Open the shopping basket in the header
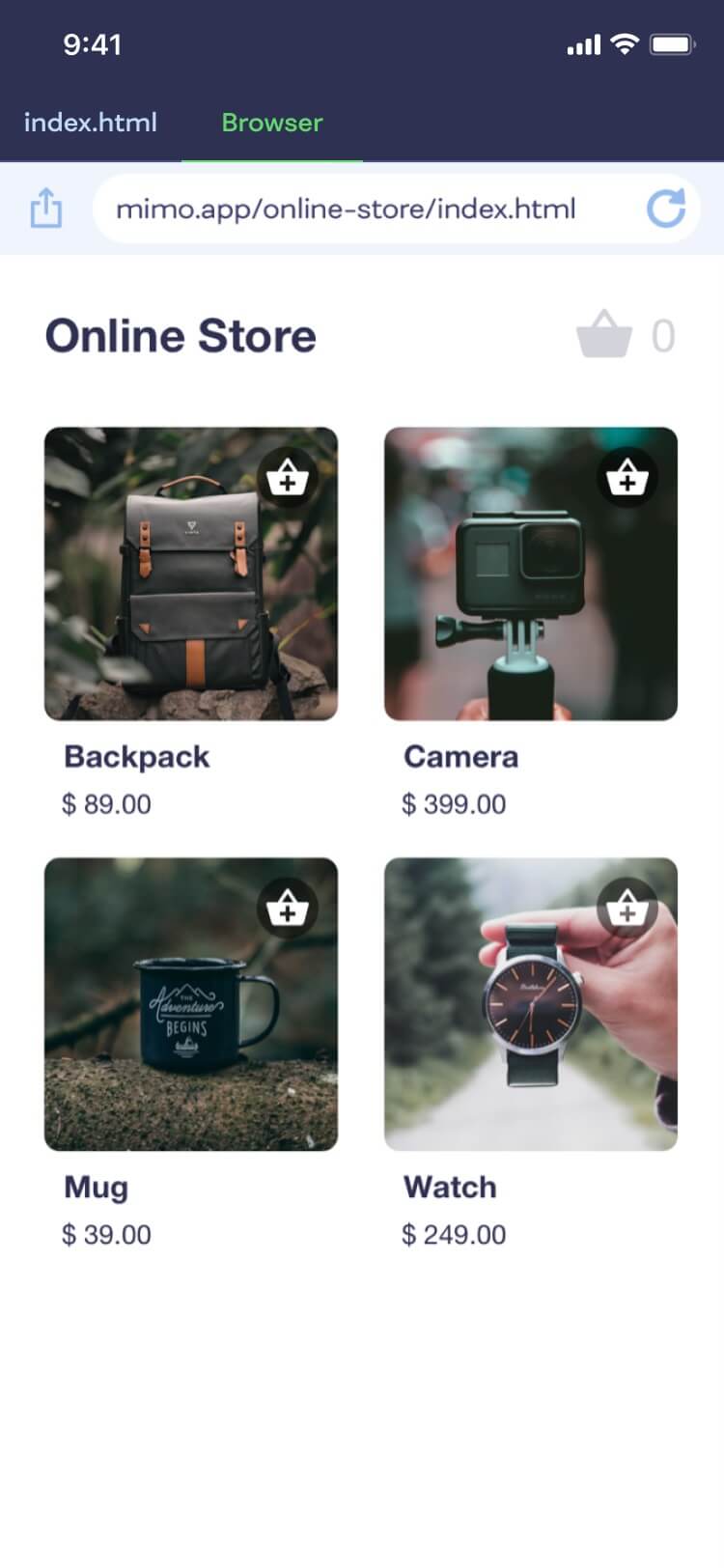This screenshot has width=724, height=1568. [604, 335]
